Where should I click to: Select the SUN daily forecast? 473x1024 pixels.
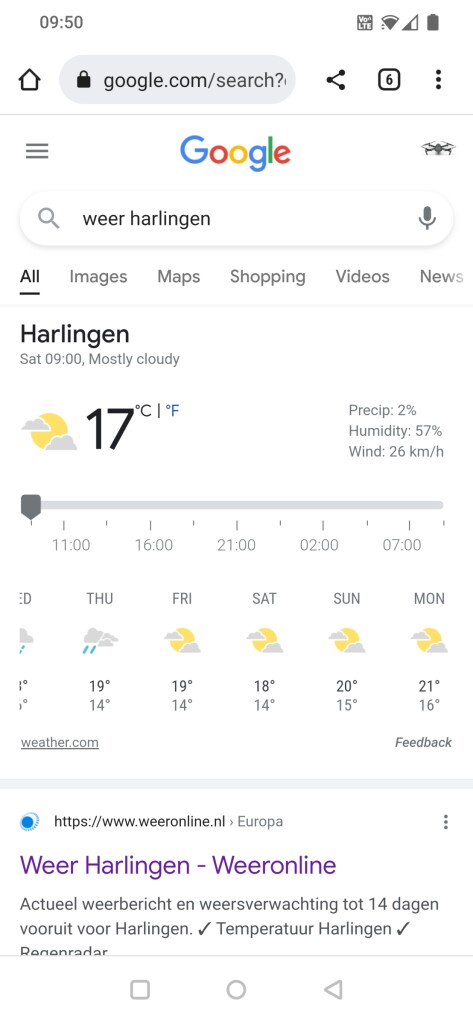coord(346,651)
